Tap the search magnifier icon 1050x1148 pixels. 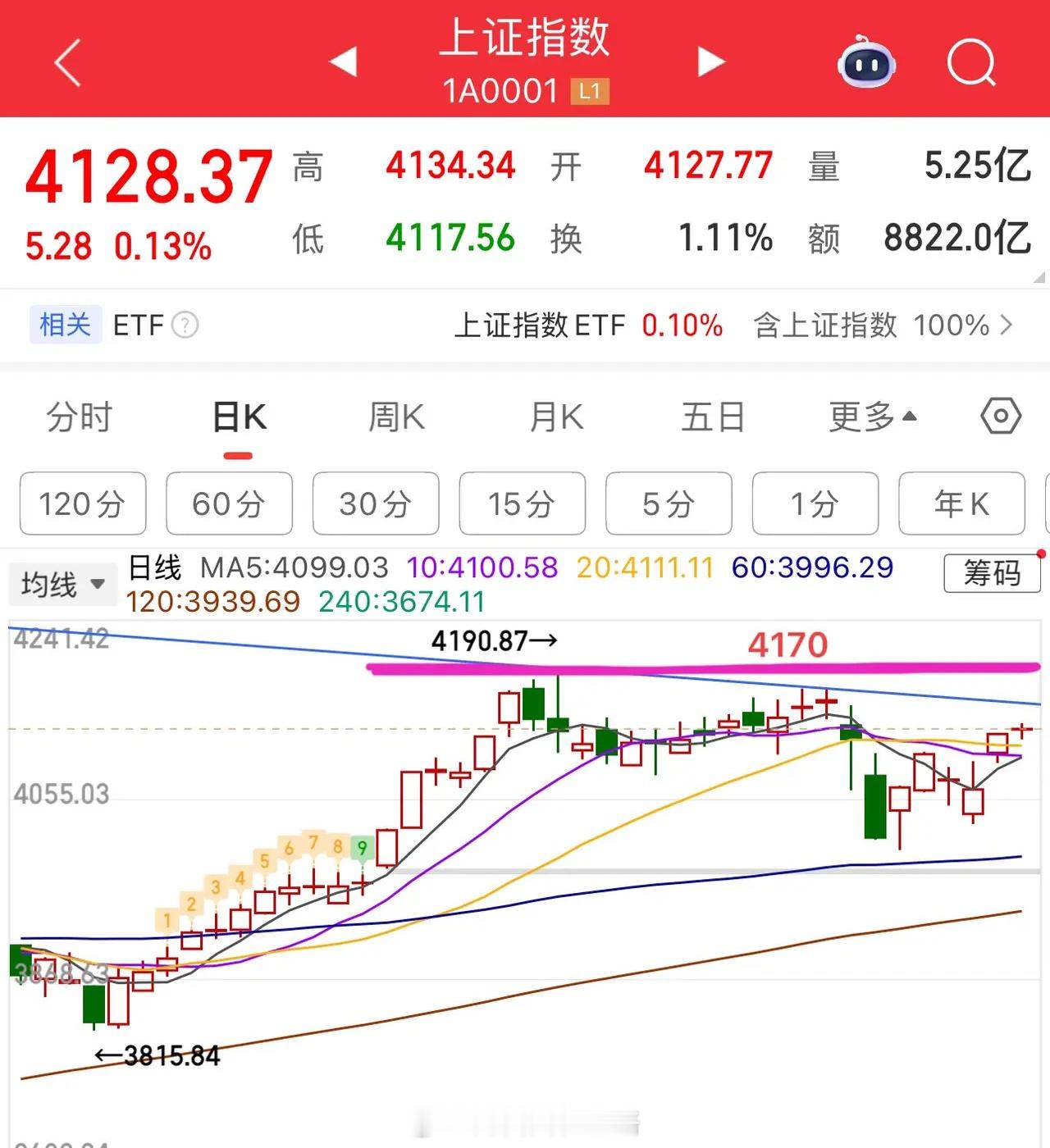[971, 61]
